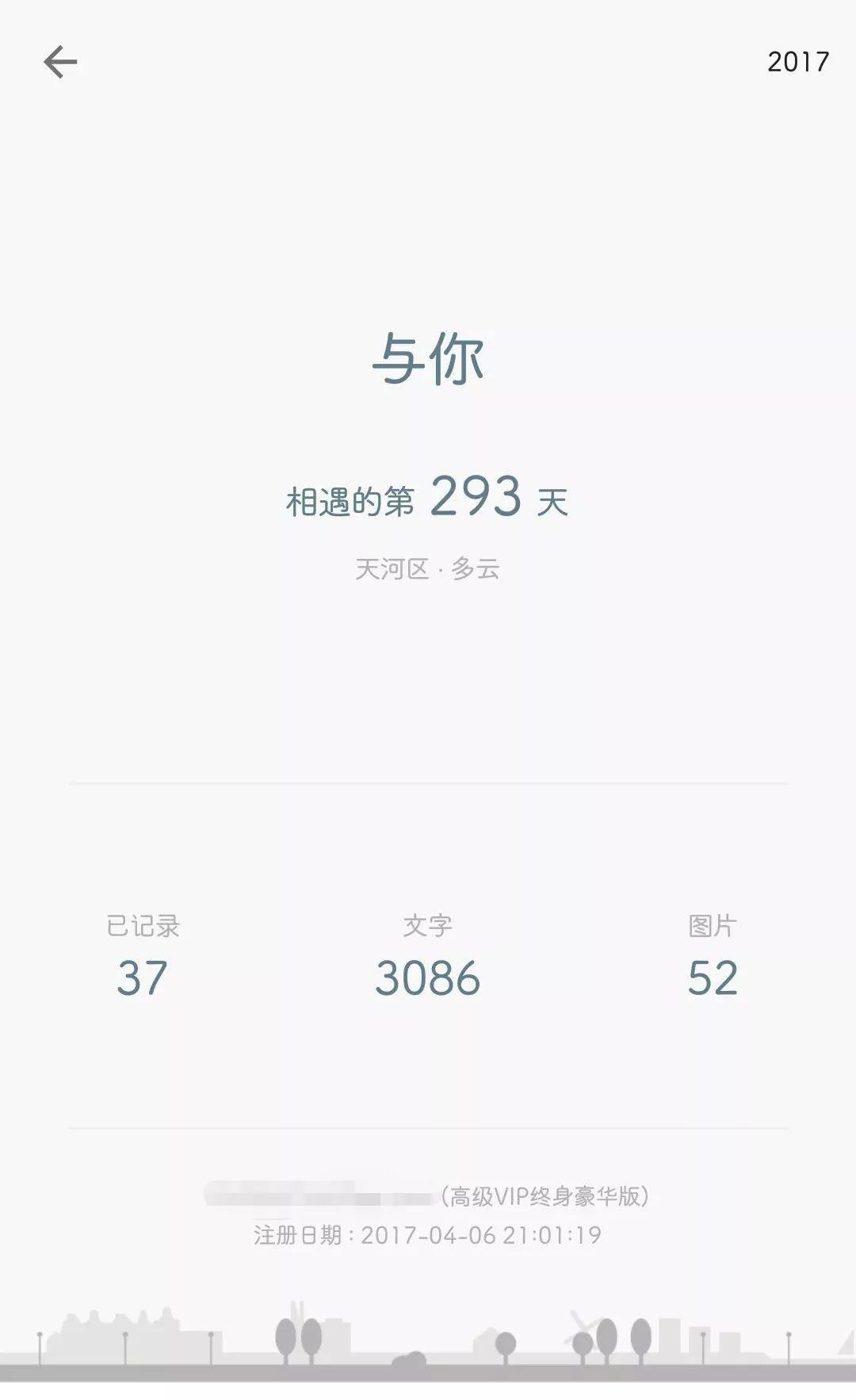Open the 2017 year selector
The width and height of the screenshot is (856, 1400).
point(797,62)
